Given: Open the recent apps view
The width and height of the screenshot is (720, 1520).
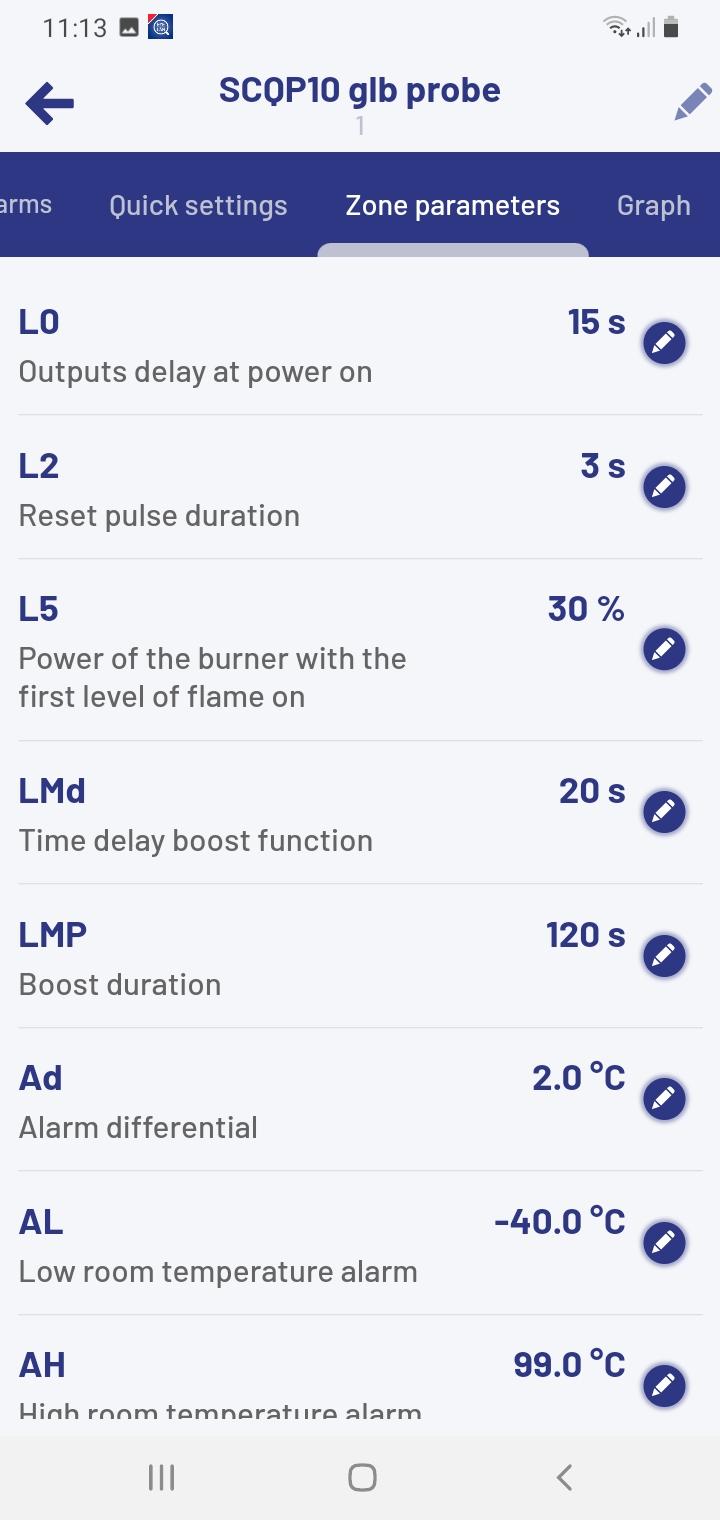Looking at the screenshot, I should [x=161, y=1477].
